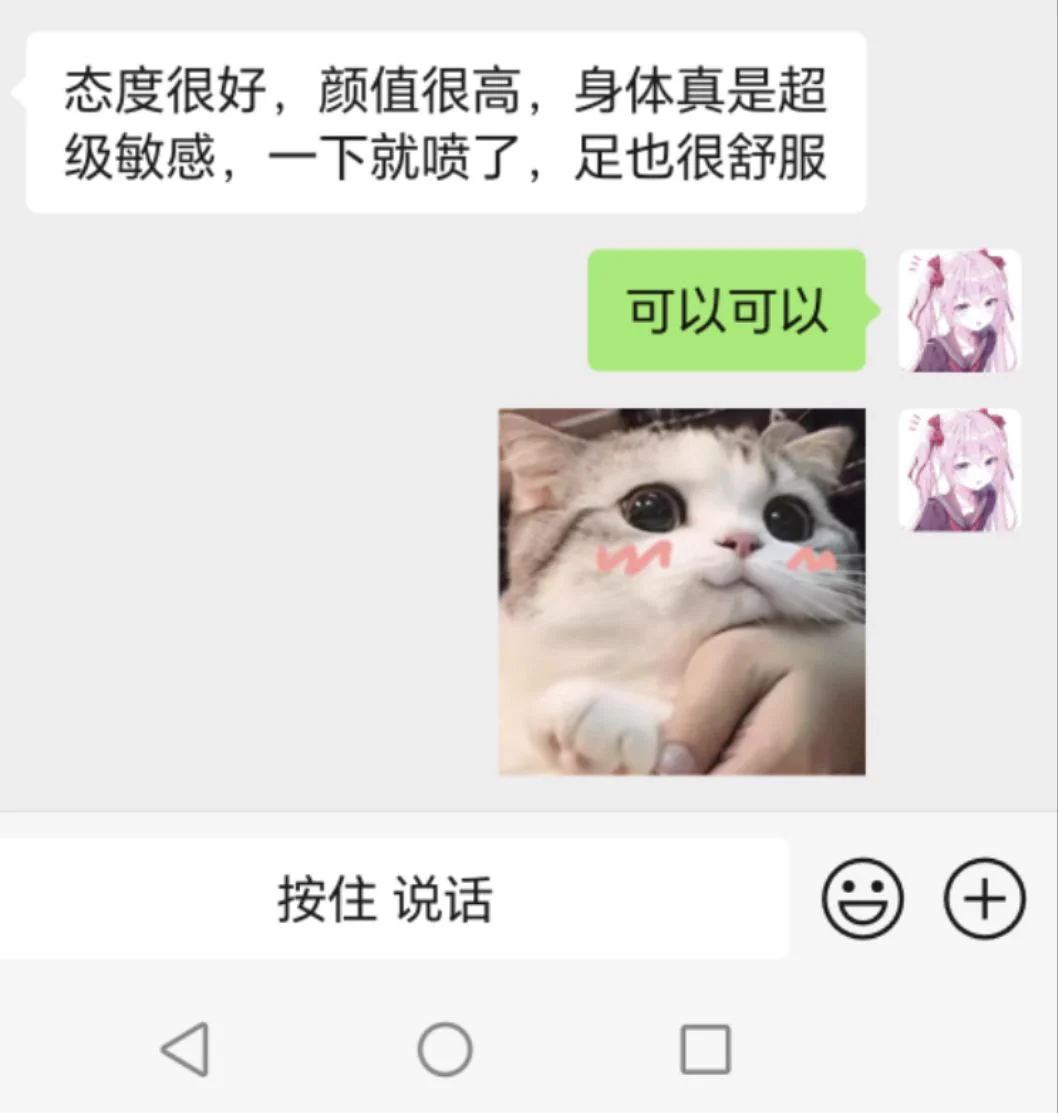
Task: Go to the home screen
Action: [445, 1049]
